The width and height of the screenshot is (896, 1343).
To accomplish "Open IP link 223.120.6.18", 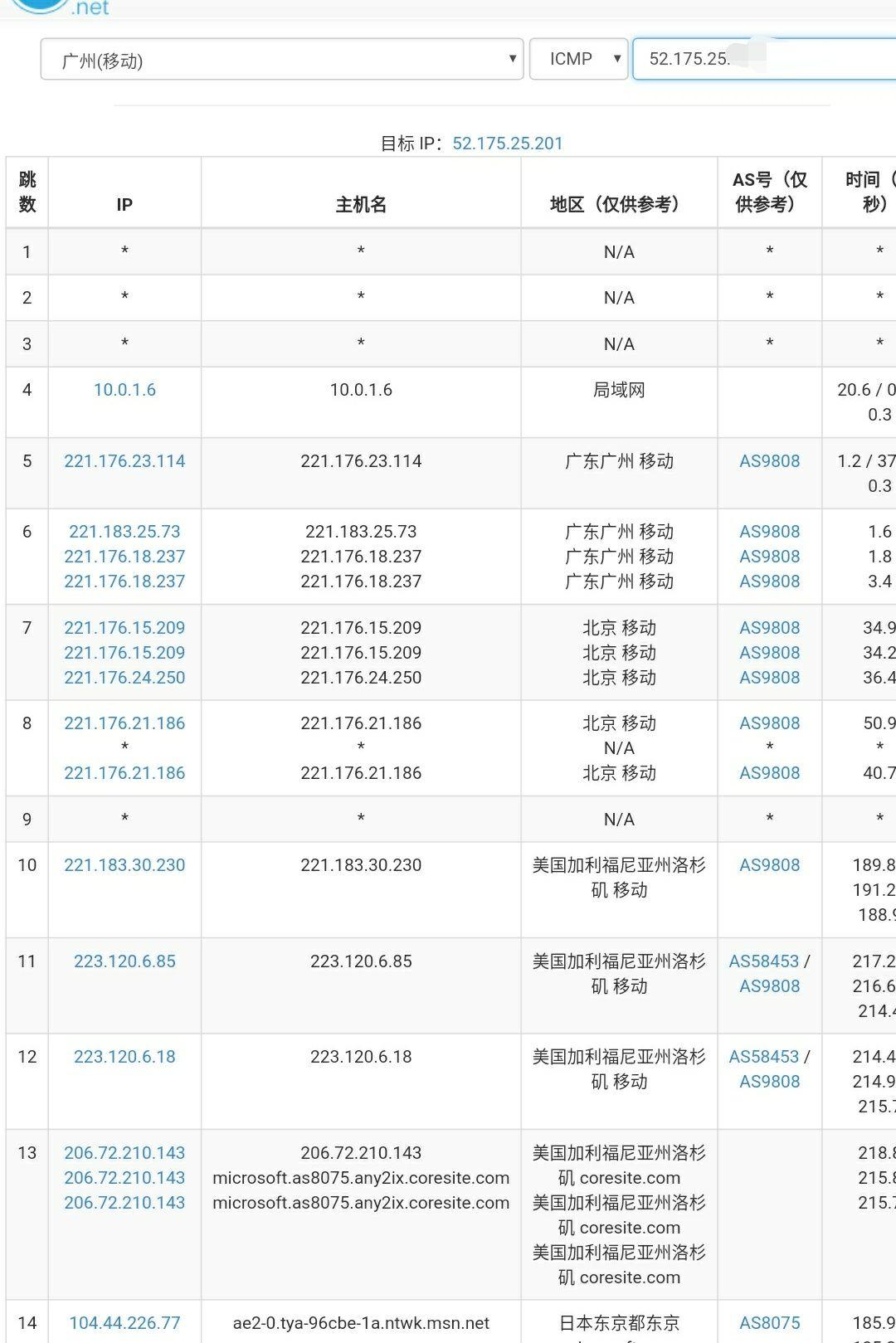I will tap(124, 1056).
